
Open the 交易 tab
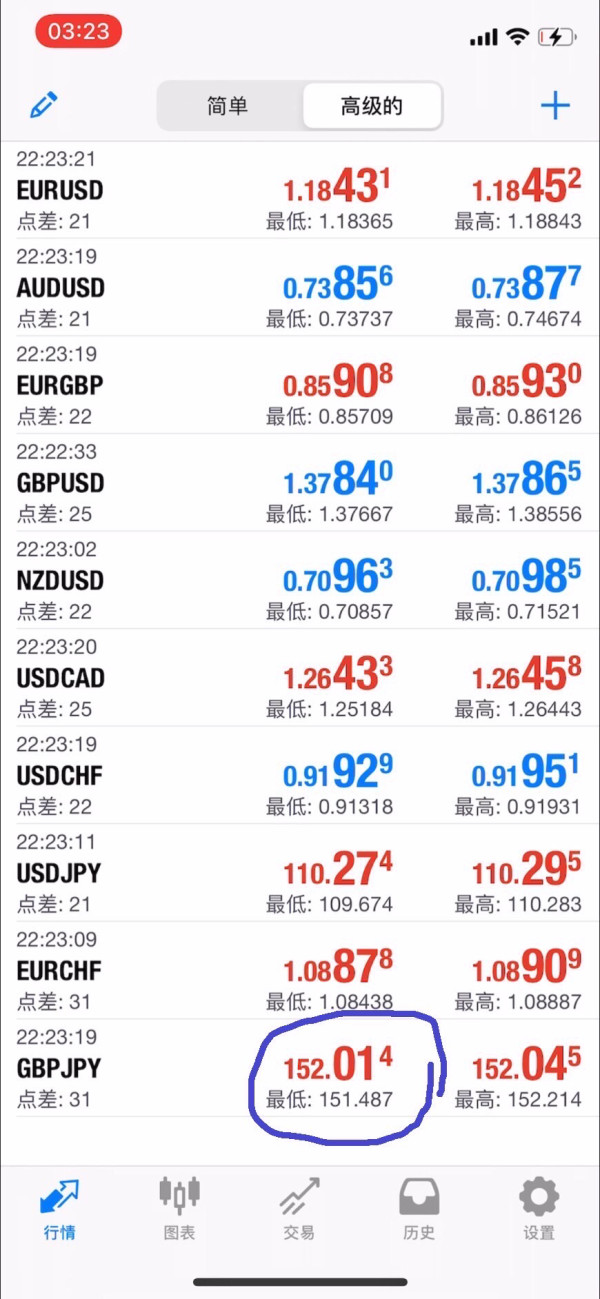click(x=299, y=1208)
